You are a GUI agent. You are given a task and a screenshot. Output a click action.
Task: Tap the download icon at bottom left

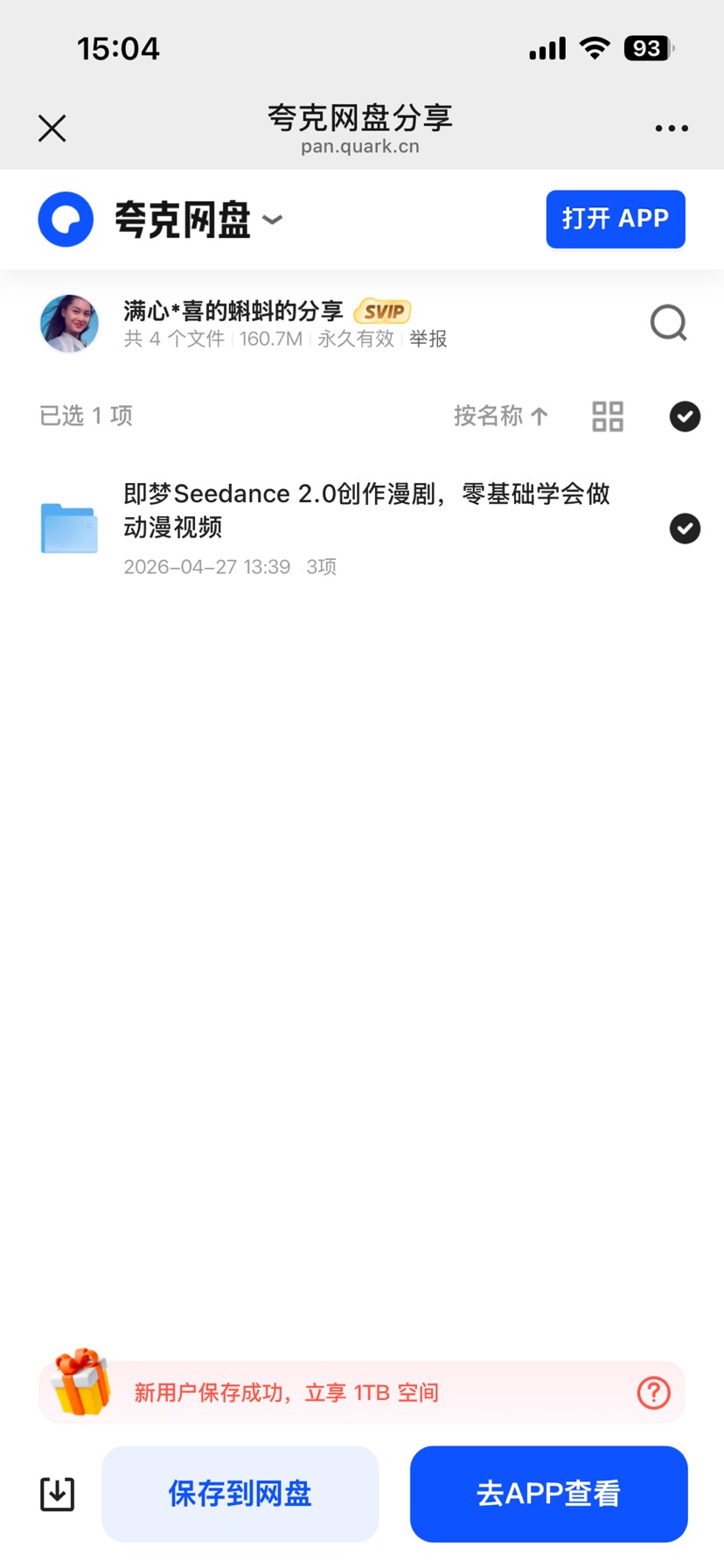56,1494
